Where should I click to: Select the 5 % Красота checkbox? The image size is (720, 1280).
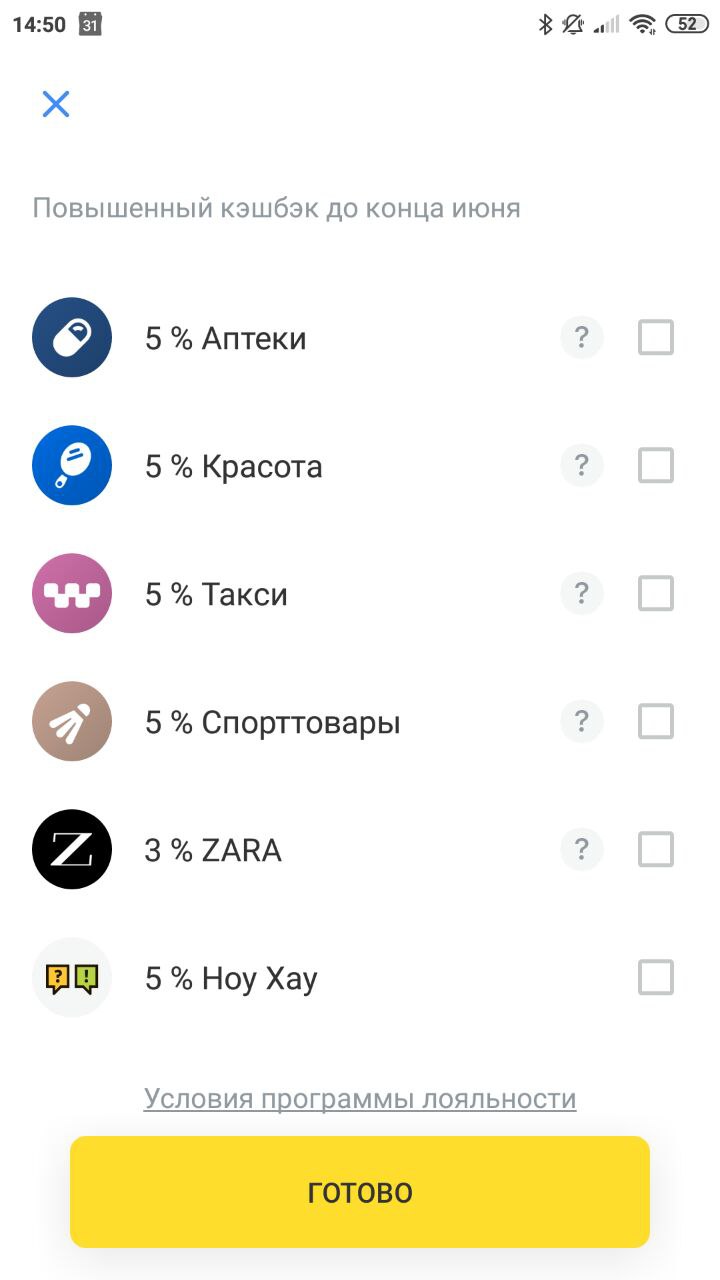coord(656,466)
